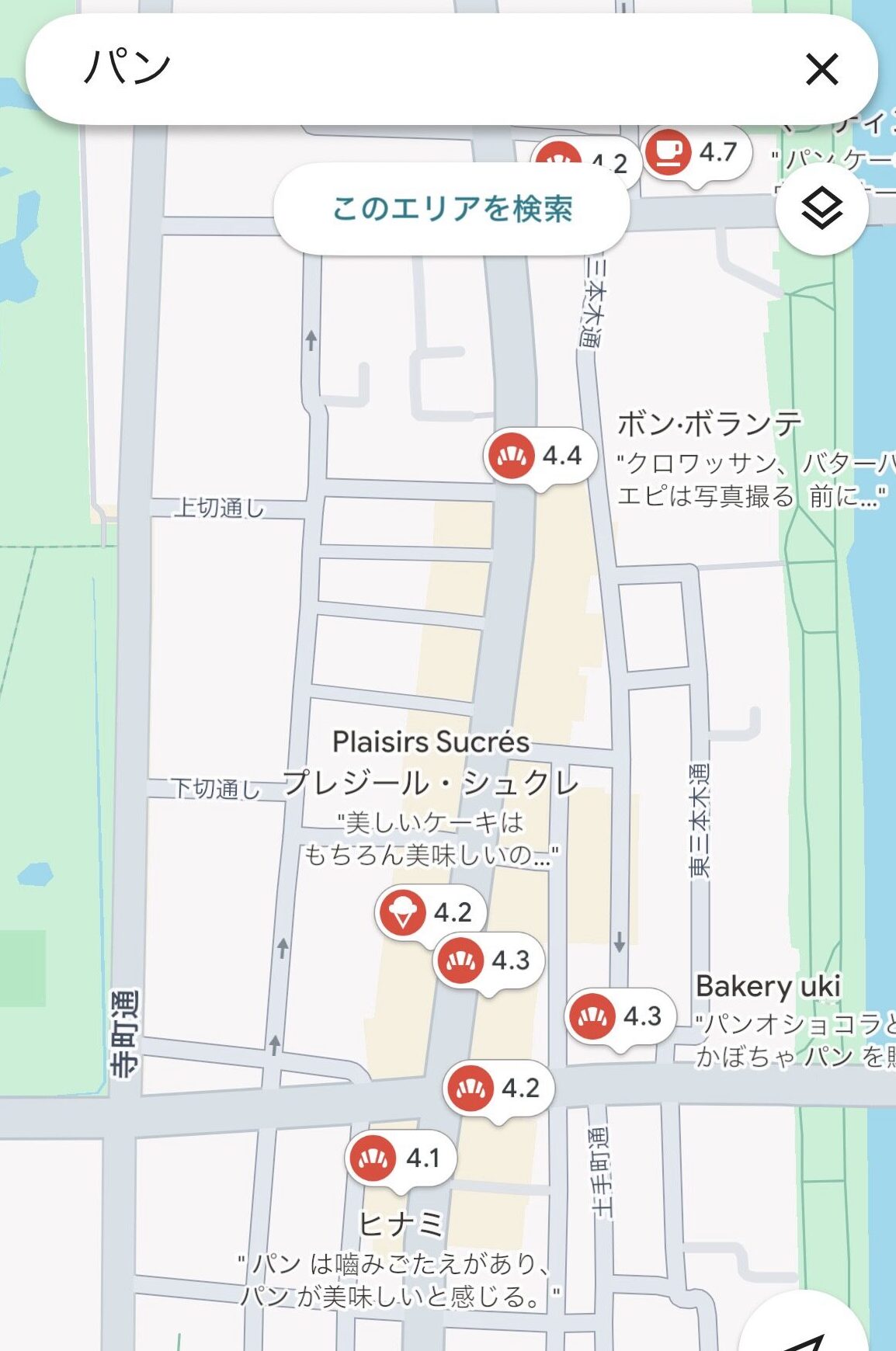This screenshot has height=1351, width=896.
Task: Tap the パン search field
Action: click(x=388, y=68)
